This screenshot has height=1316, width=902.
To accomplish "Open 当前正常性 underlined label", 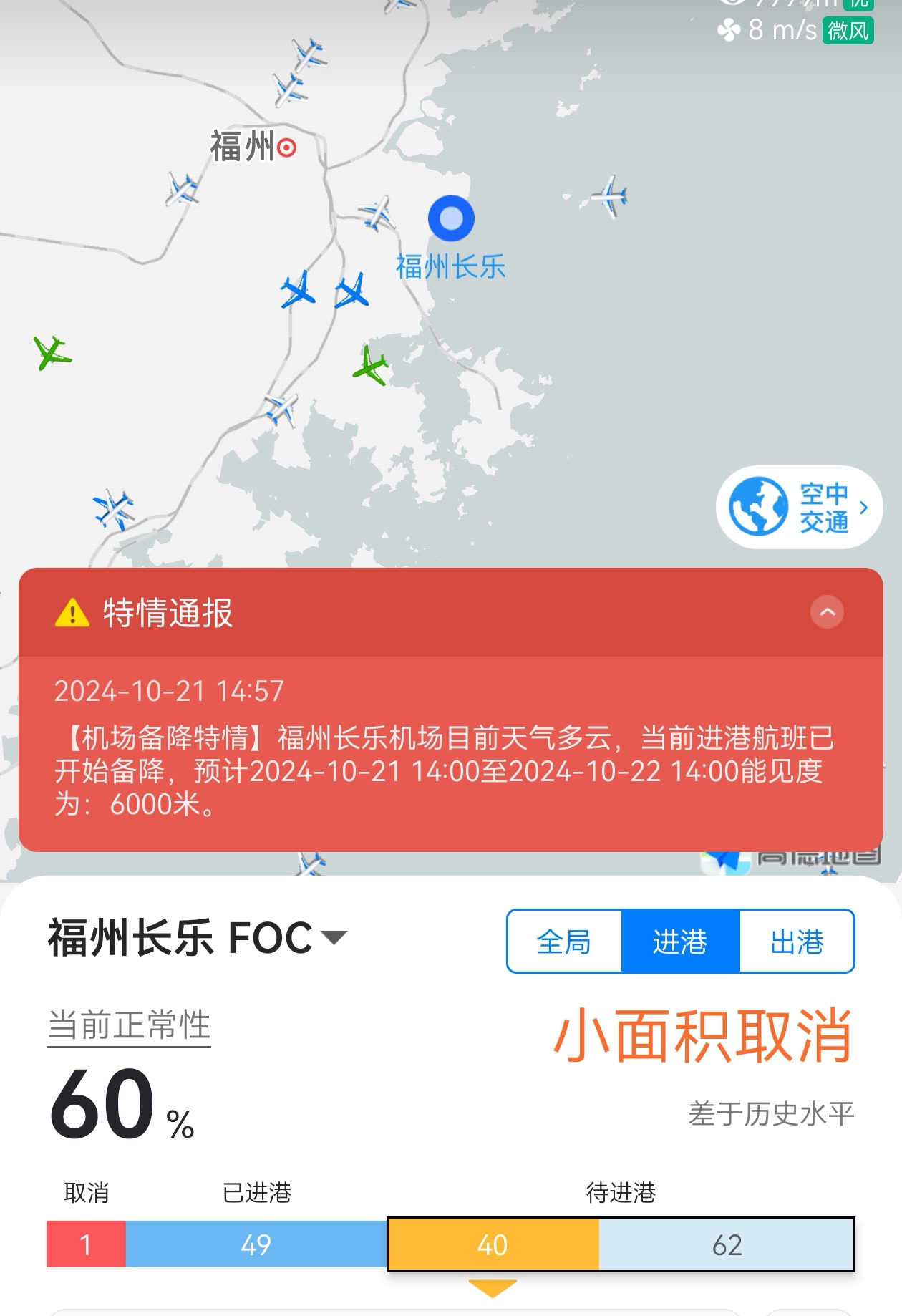I will coord(129,1025).
